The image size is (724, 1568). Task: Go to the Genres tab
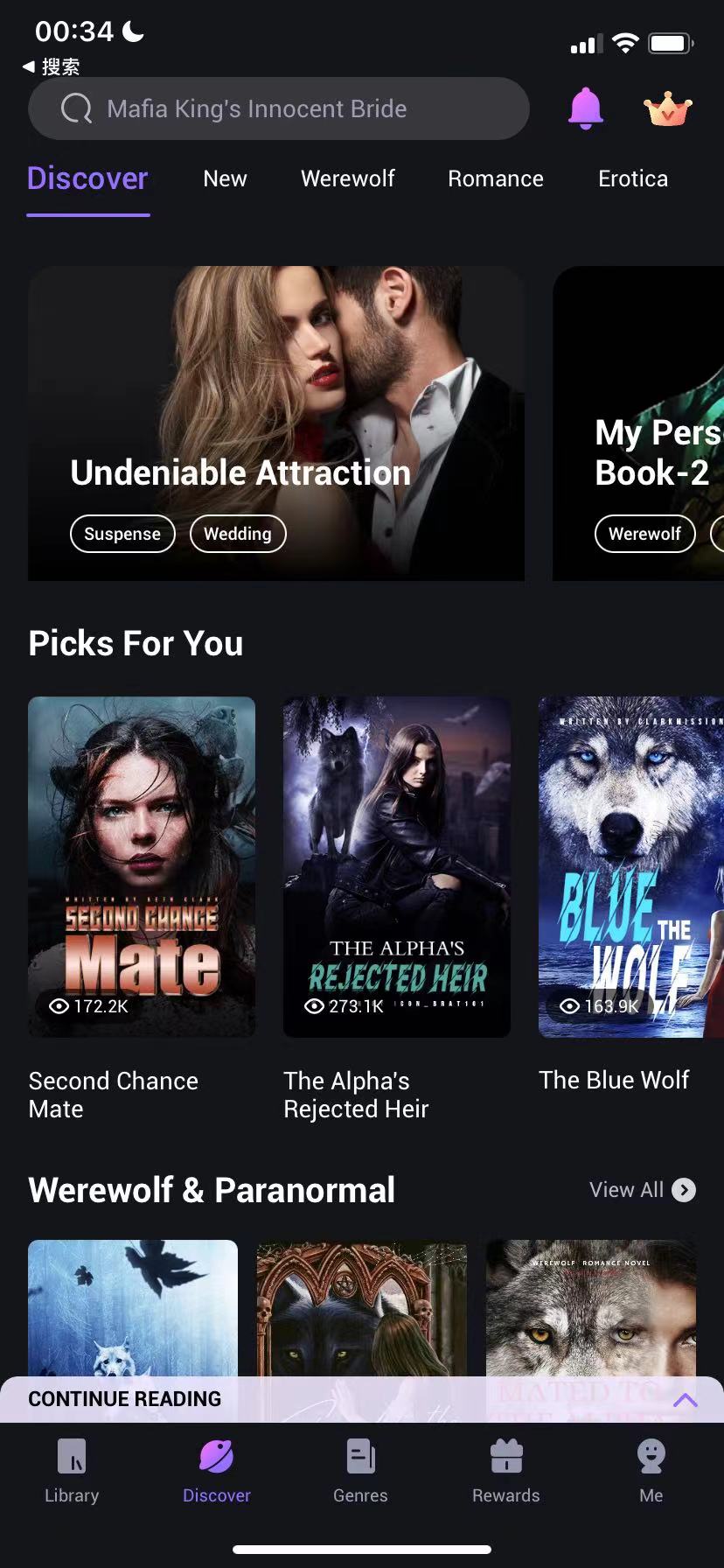(360, 1472)
